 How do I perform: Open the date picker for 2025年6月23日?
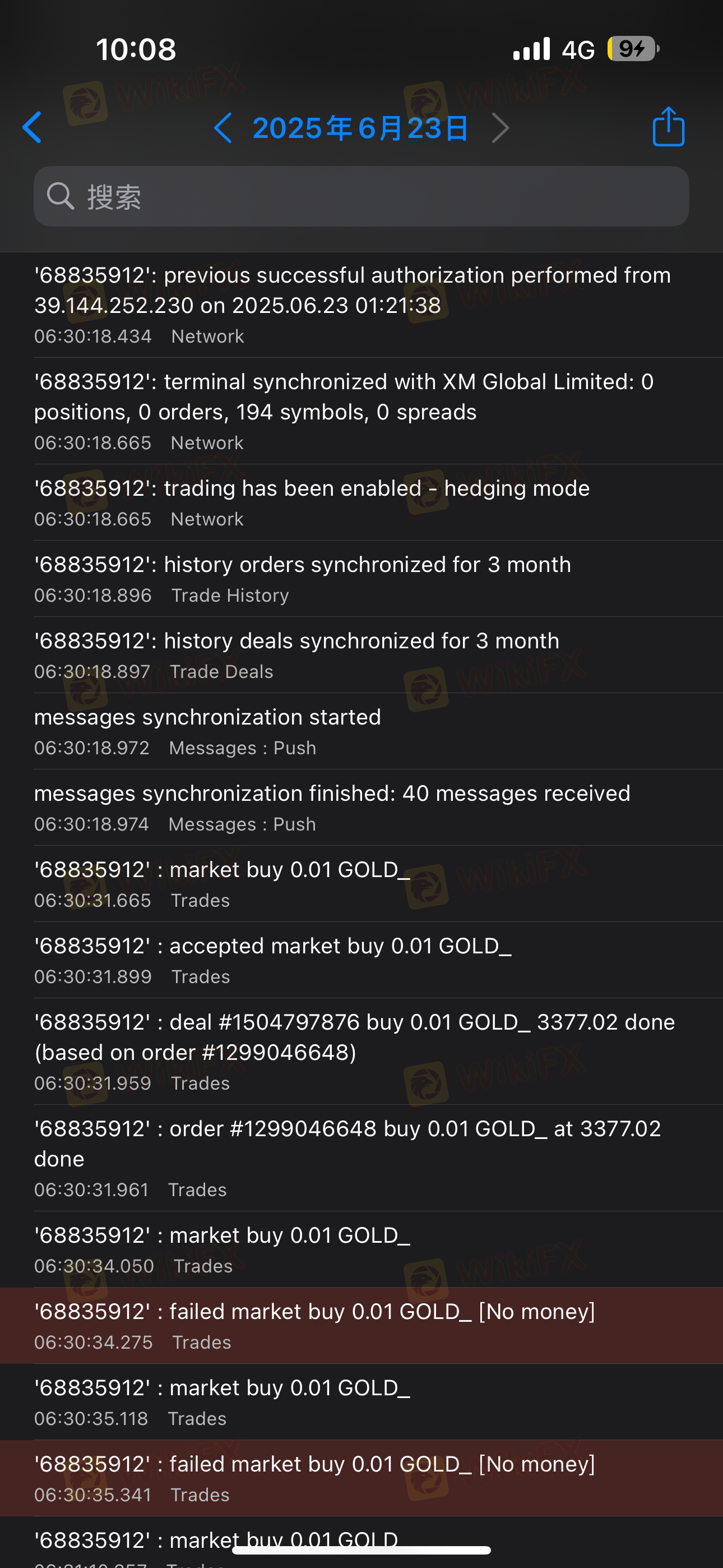pos(360,128)
